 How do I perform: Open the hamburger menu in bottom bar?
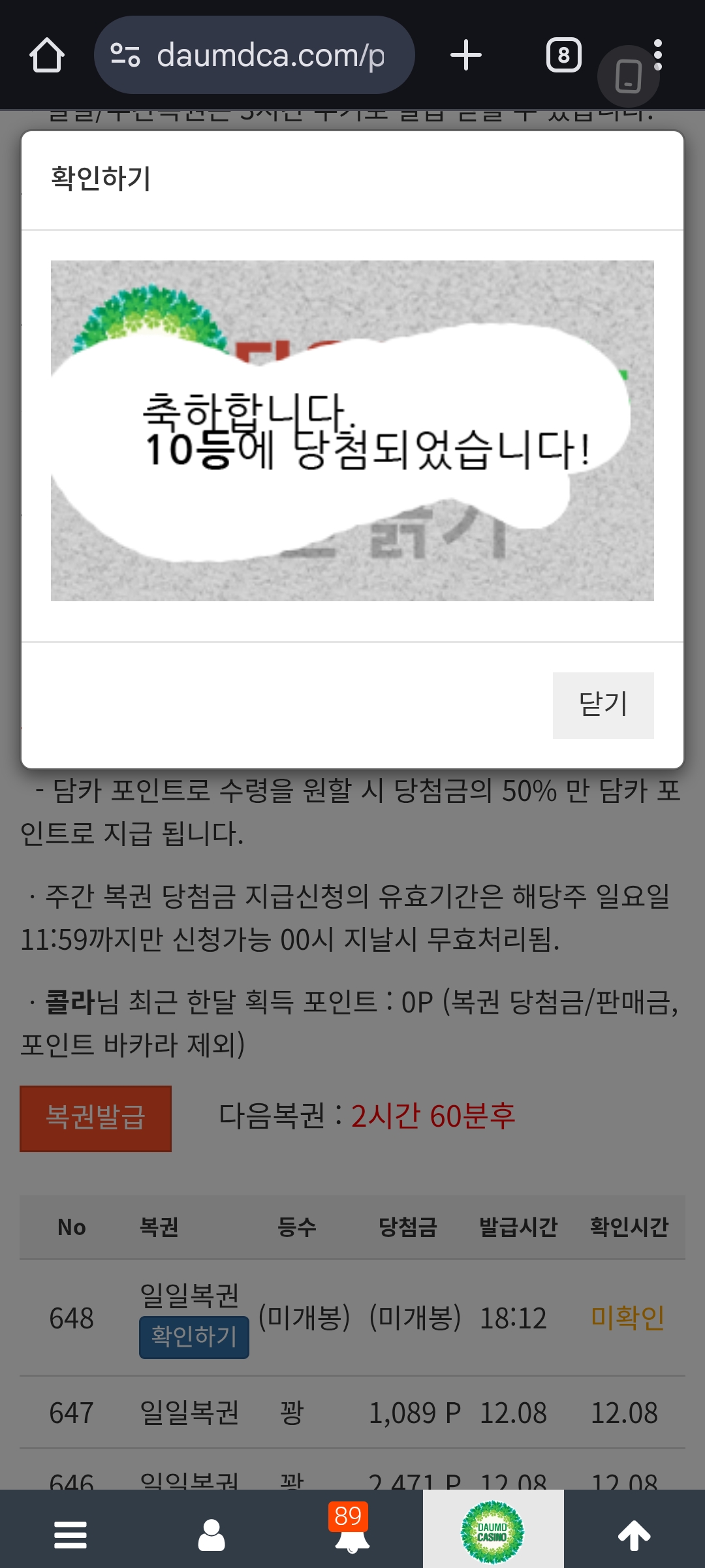(x=70, y=1534)
